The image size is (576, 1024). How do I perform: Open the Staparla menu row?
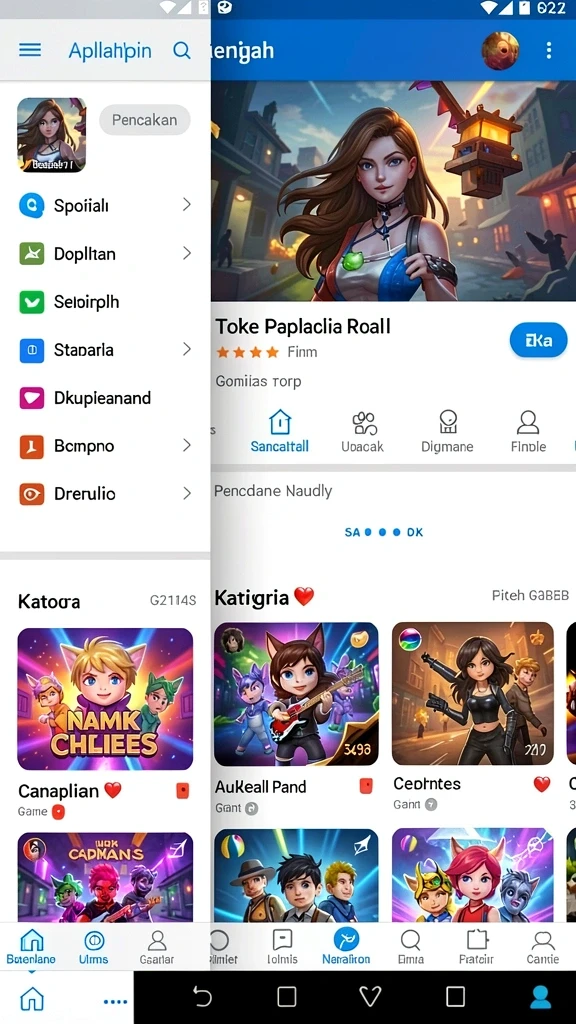coord(105,350)
